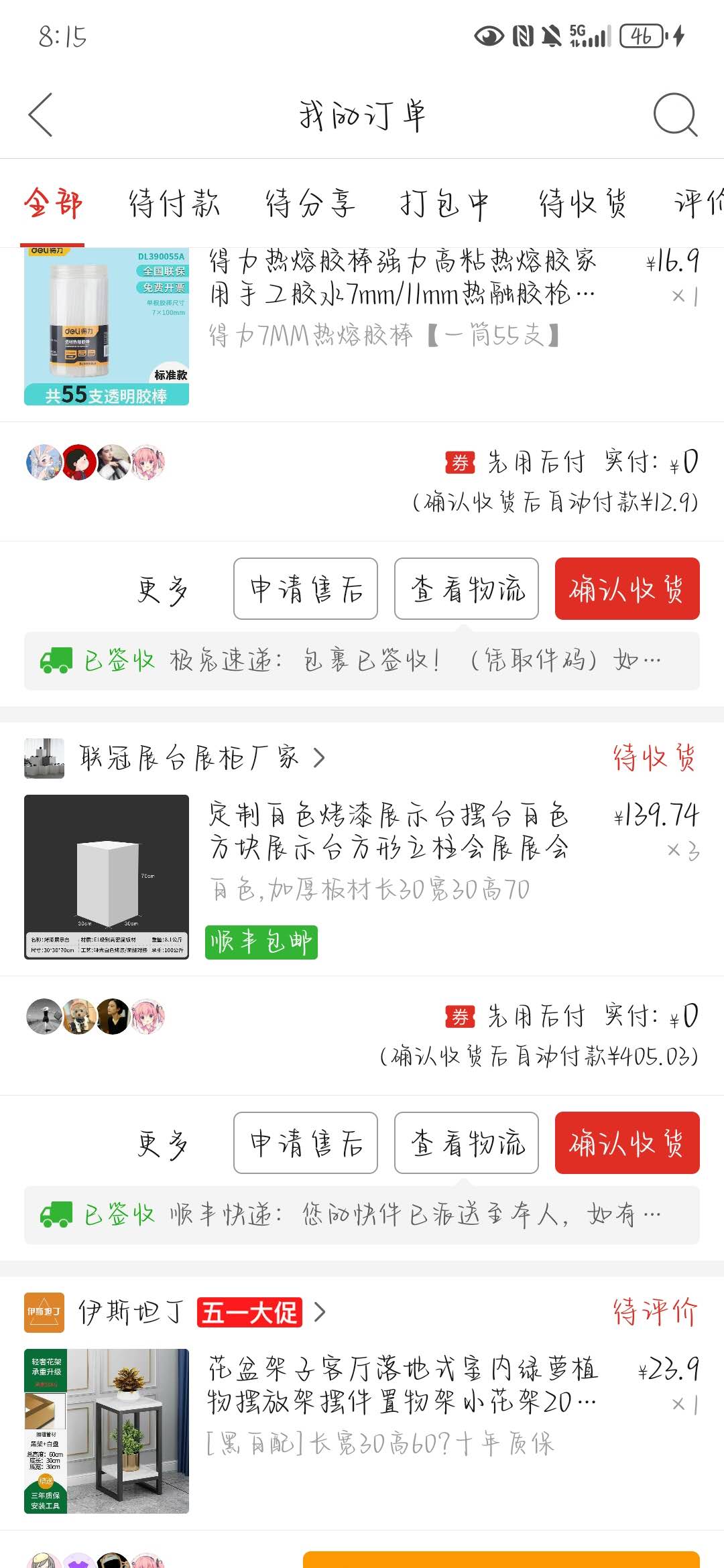724x1568 pixels.
Task: Tap 确认收货 for the glue stick order
Action: tap(627, 589)
